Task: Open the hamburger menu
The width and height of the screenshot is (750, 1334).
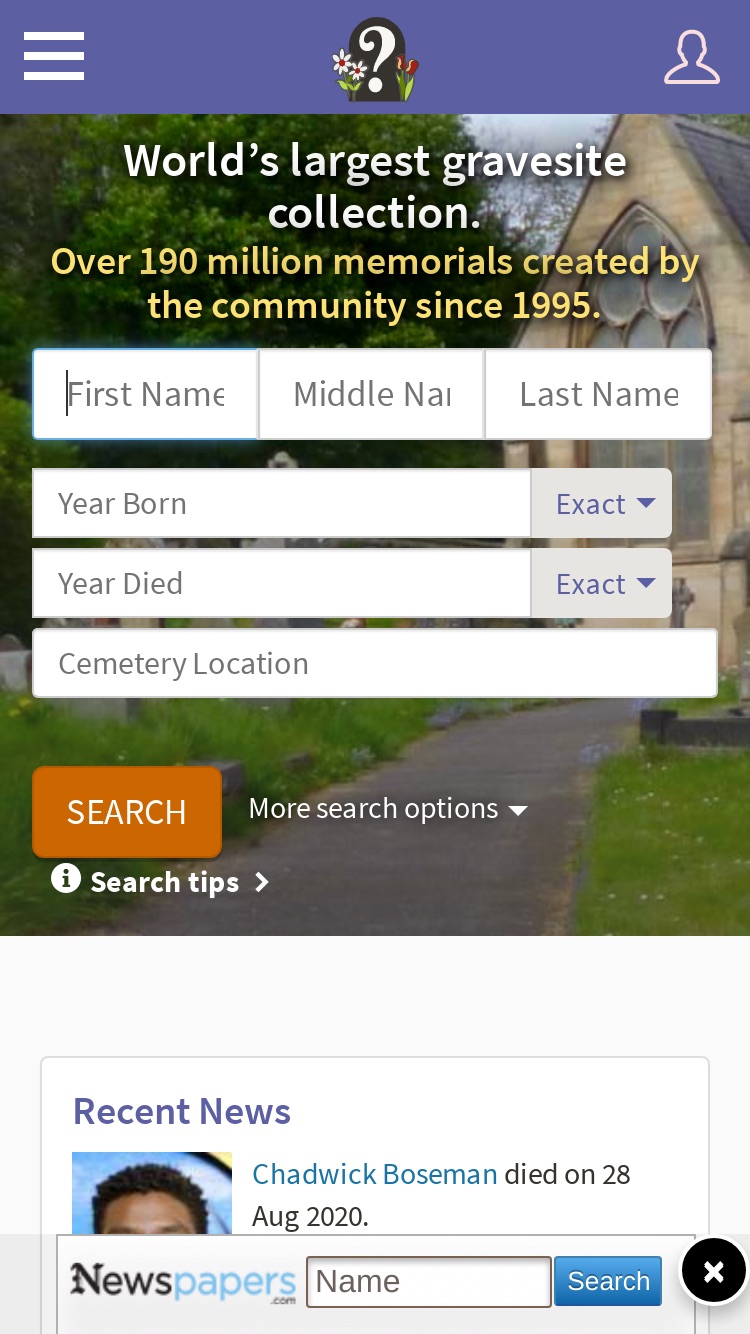Action: (54, 56)
